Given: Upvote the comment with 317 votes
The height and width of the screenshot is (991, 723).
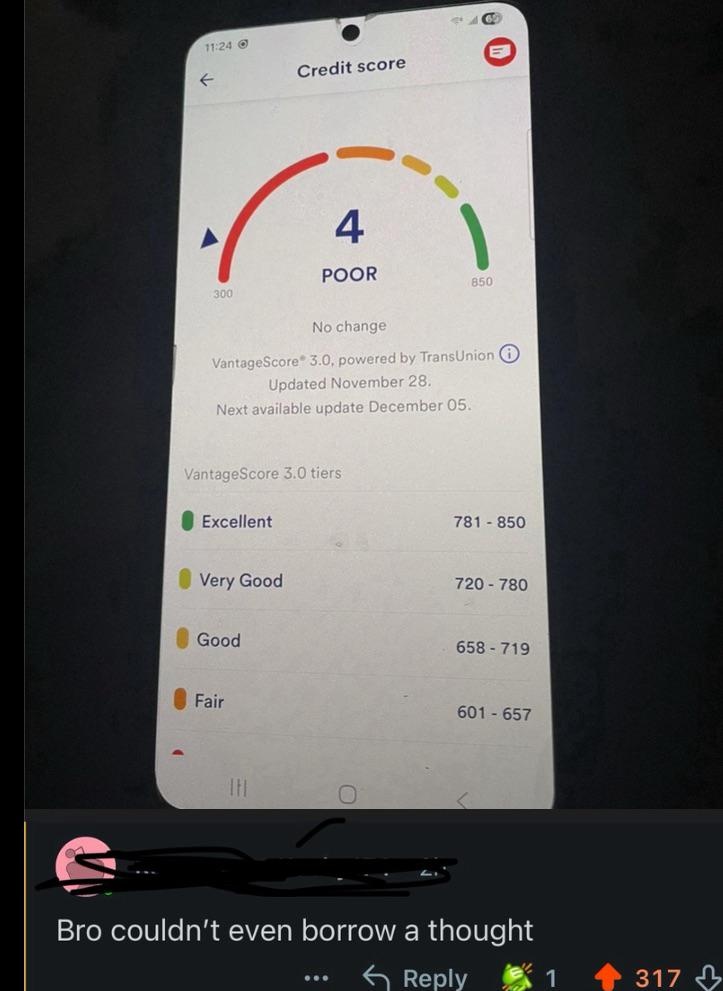Looking at the screenshot, I should pyautogui.click(x=610, y=977).
